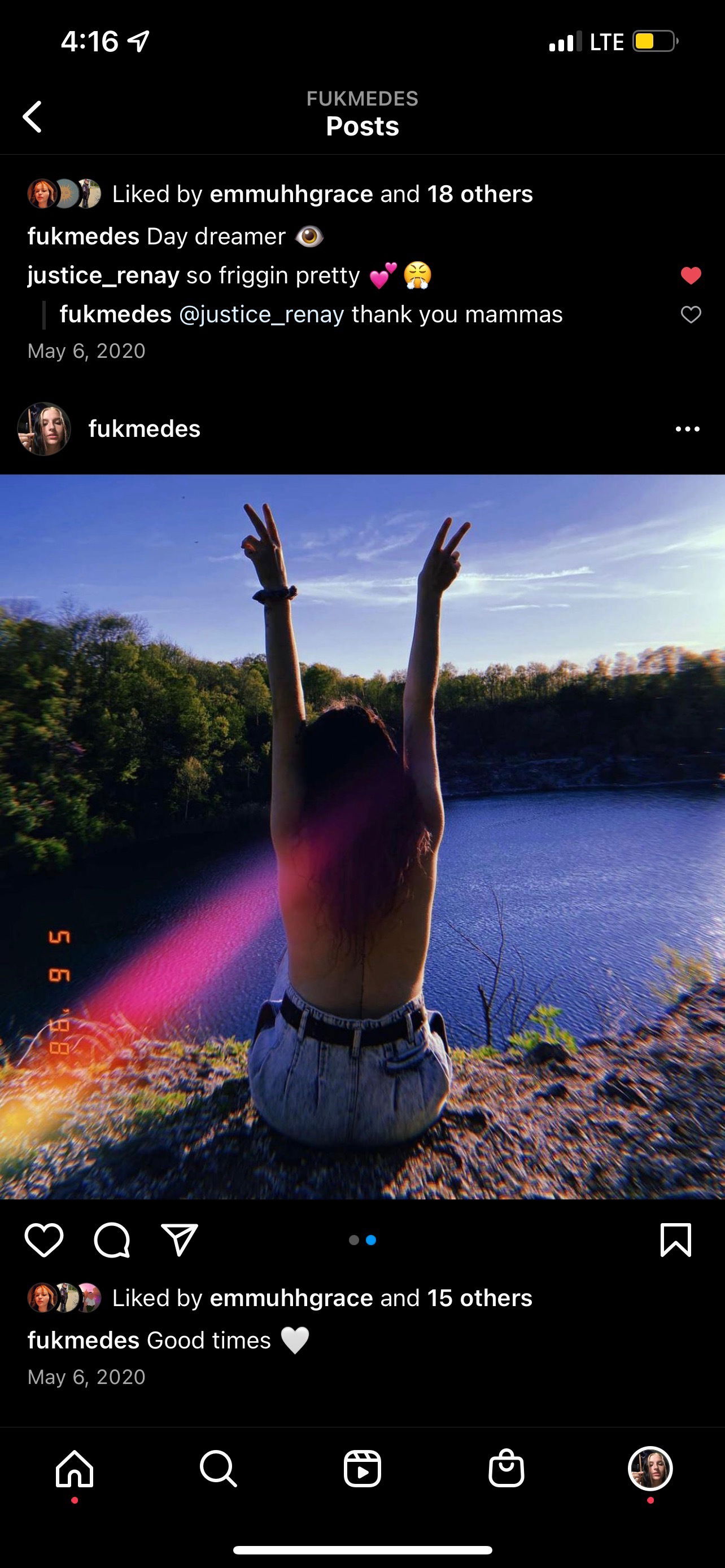Switch to the Home tab

click(x=75, y=1469)
